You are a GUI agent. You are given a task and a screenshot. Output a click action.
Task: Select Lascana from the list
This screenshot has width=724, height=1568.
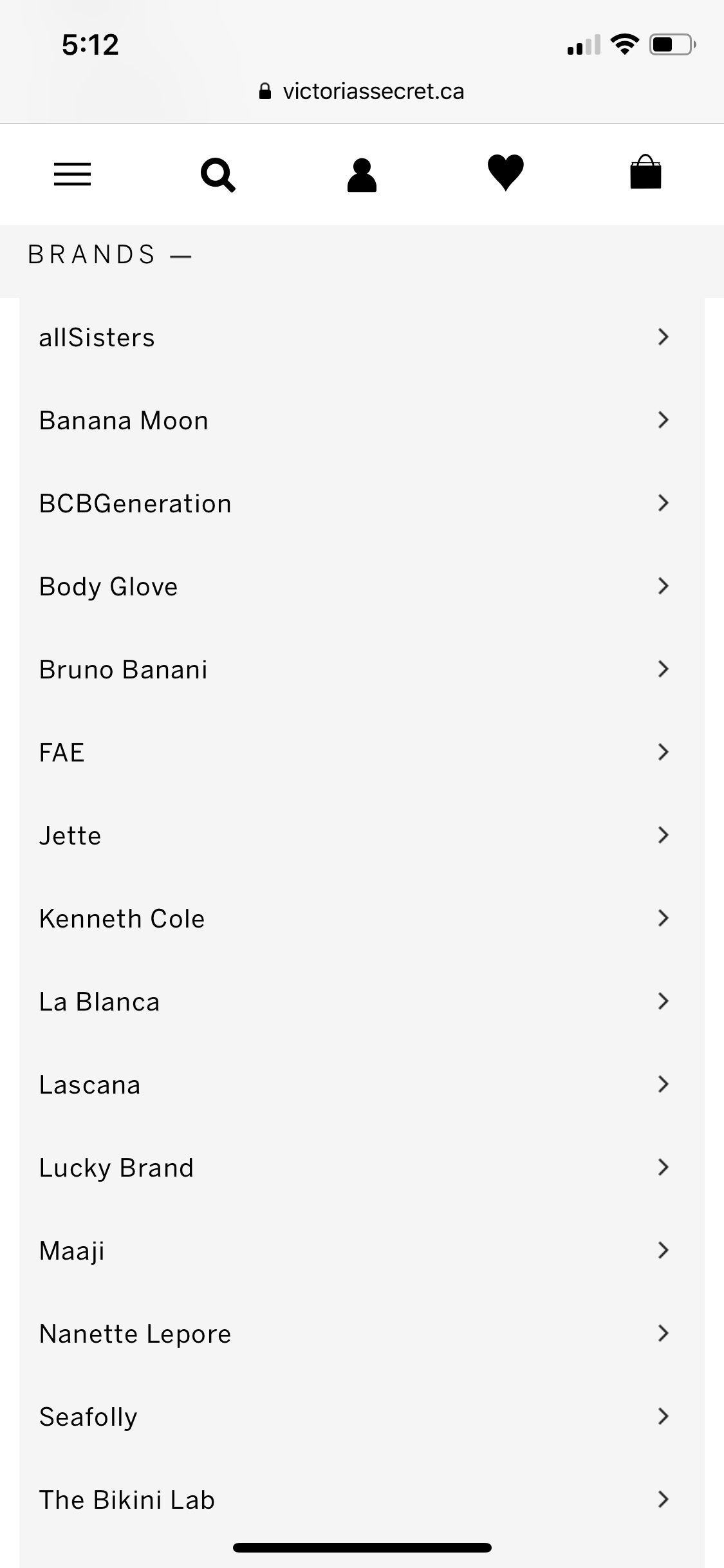click(x=362, y=1085)
